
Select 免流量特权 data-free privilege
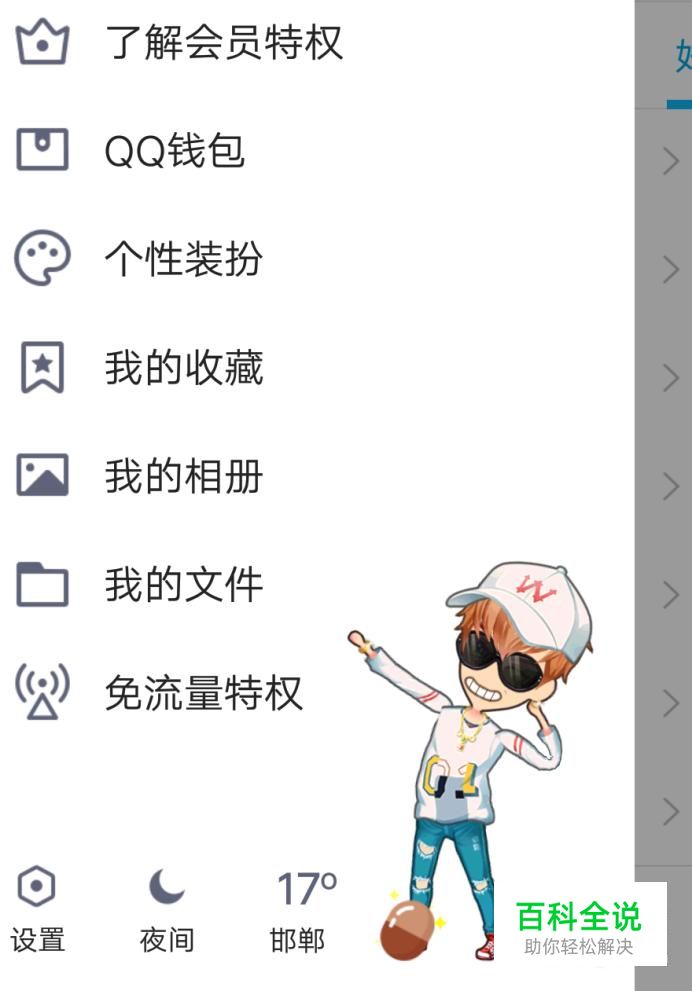[x=203, y=693]
